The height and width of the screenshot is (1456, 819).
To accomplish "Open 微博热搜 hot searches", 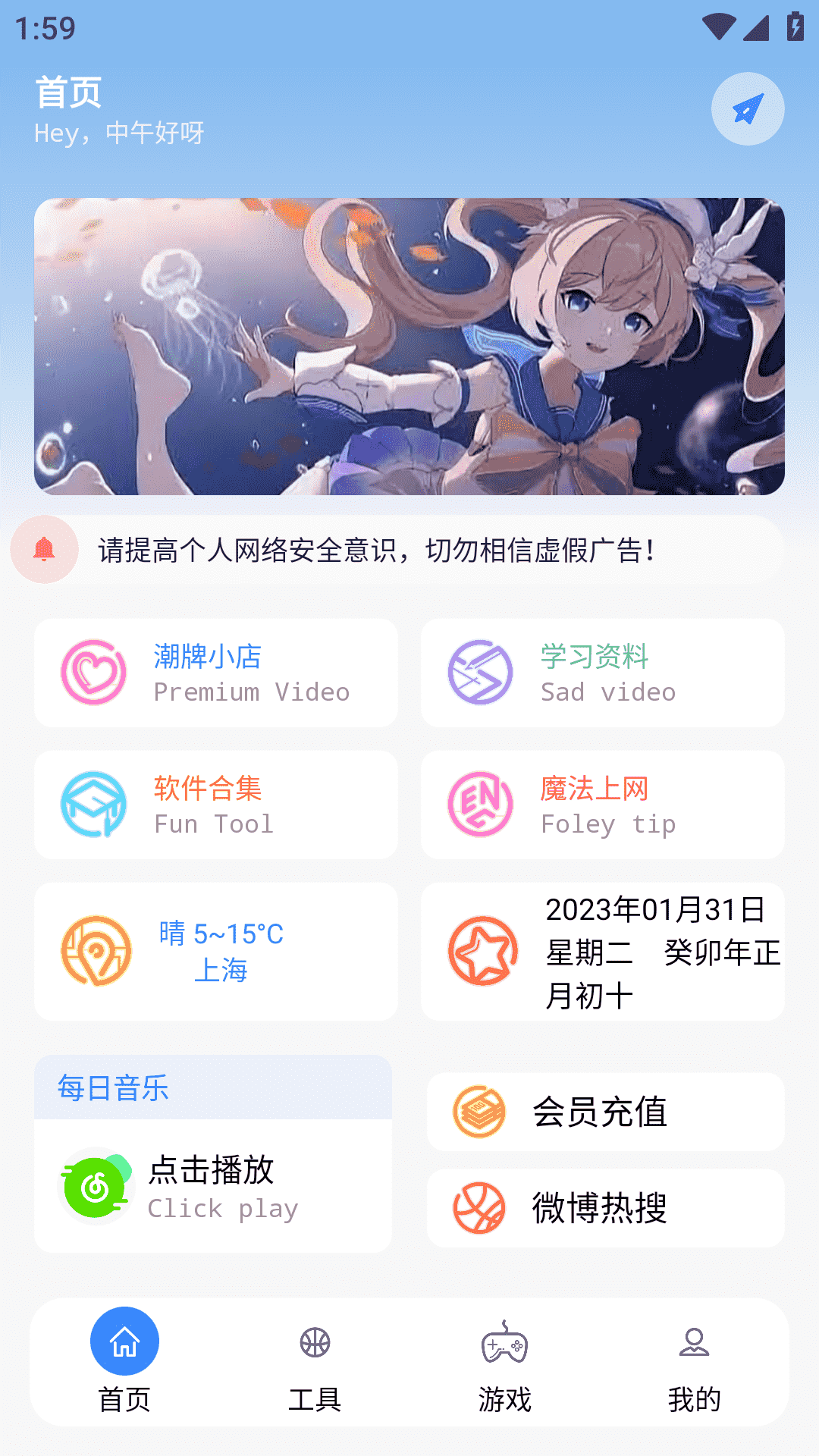I will tap(605, 1207).
